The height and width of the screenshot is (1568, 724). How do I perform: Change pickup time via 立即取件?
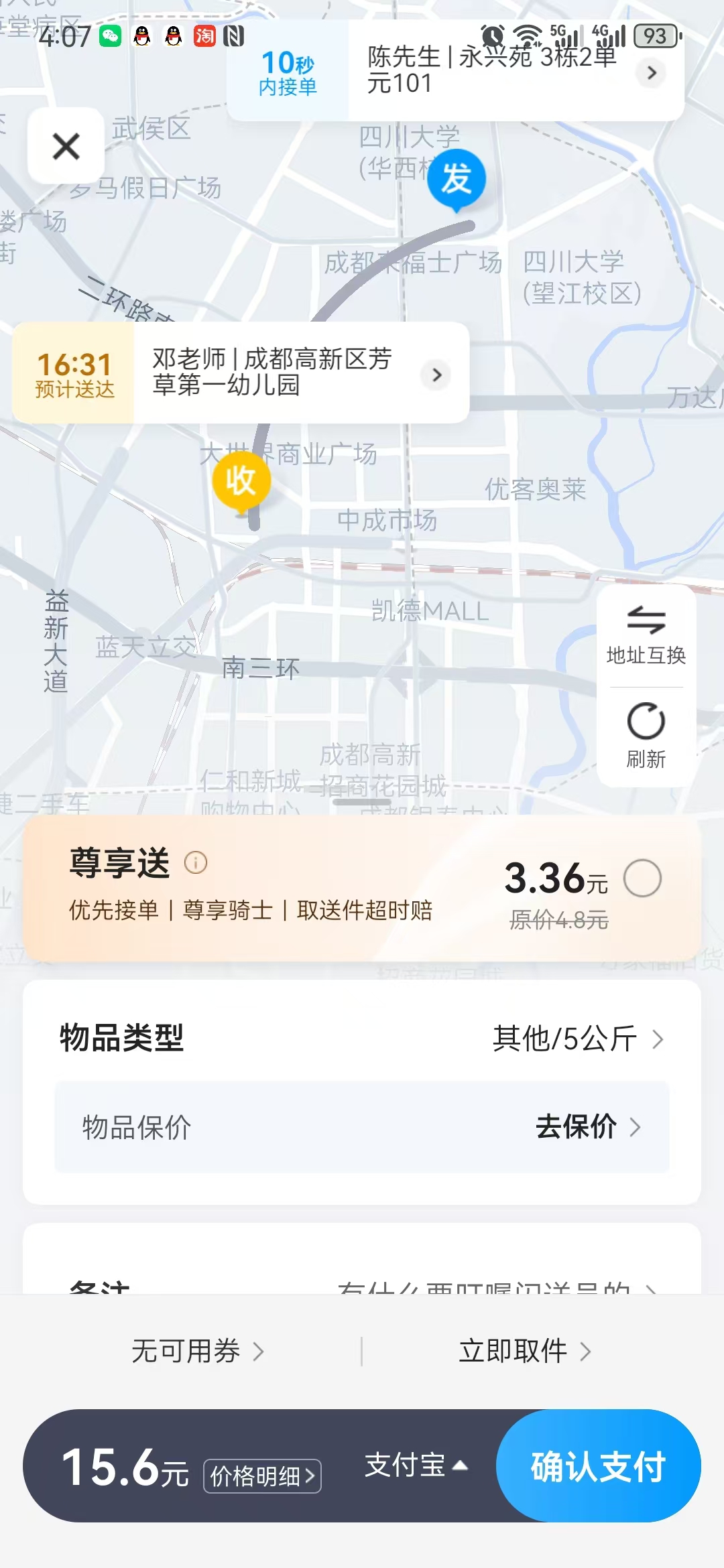tap(525, 1351)
